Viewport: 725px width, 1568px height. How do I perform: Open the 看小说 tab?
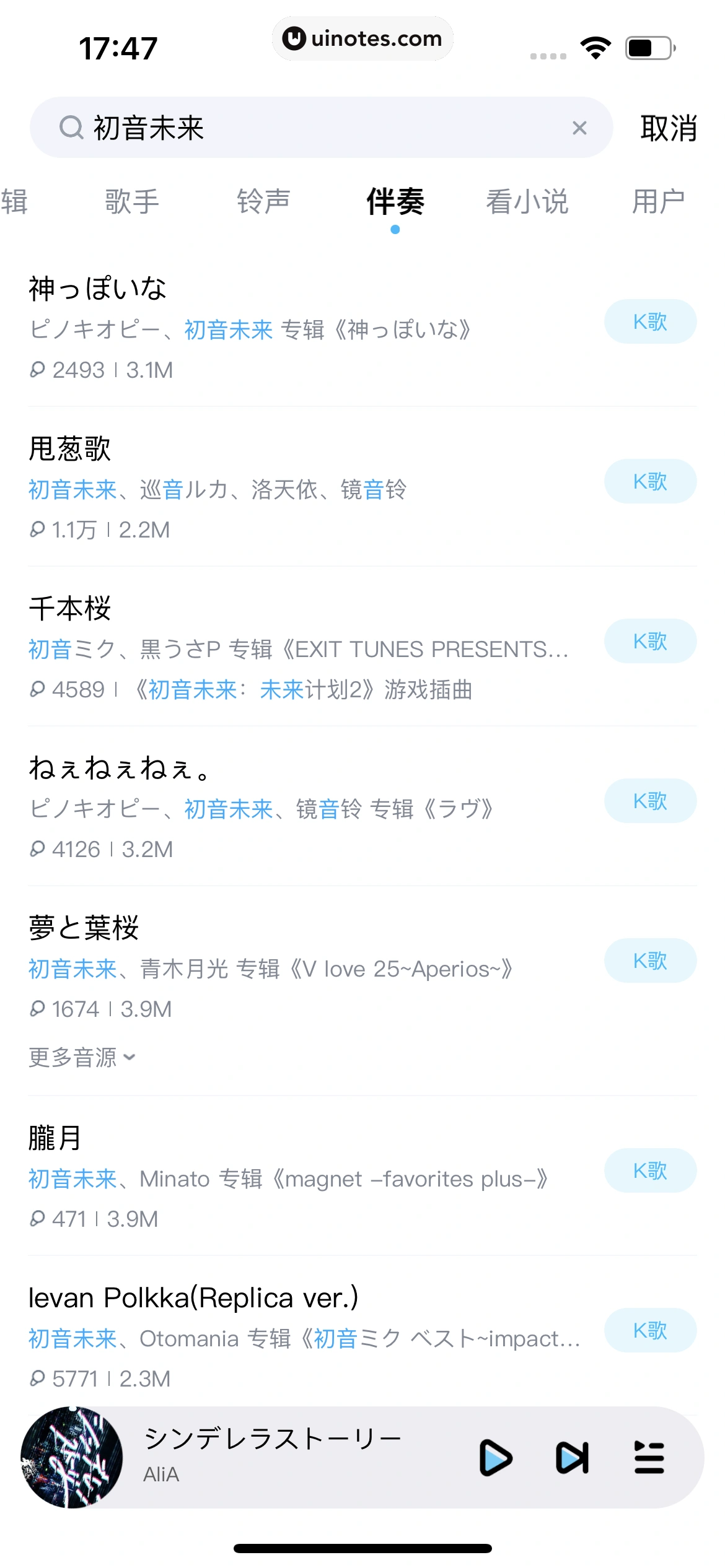527,202
